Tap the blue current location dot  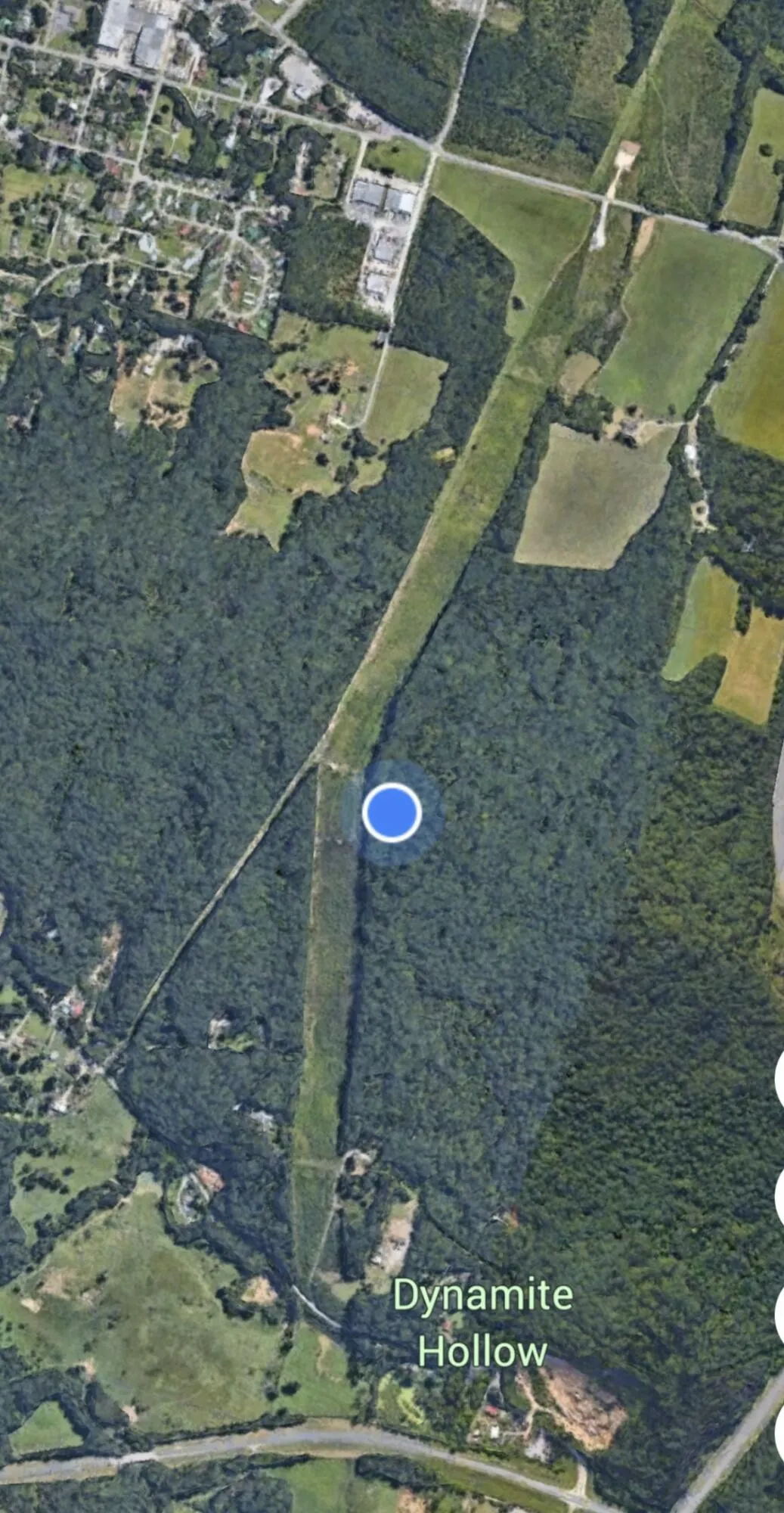point(392,812)
